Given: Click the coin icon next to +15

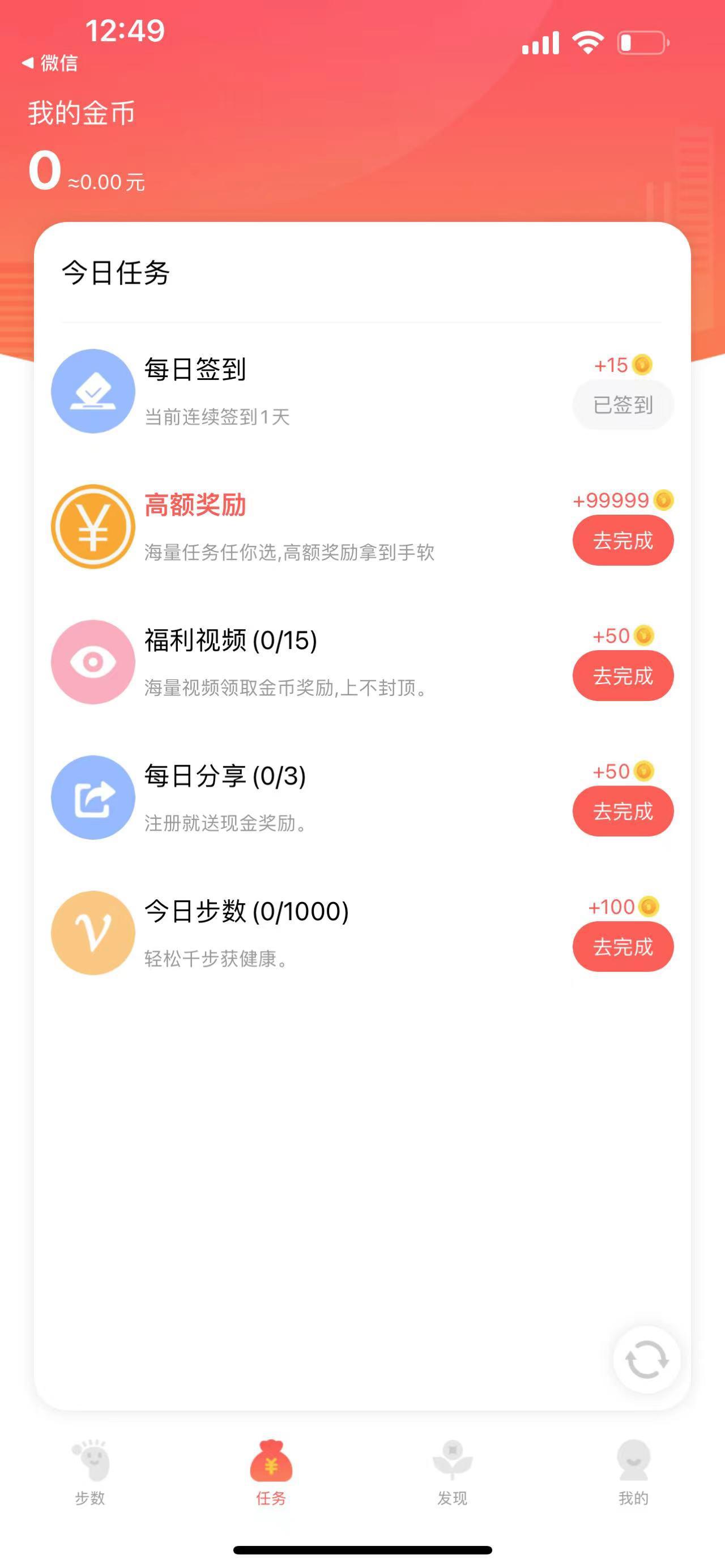Looking at the screenshot, I should (642, 364).
